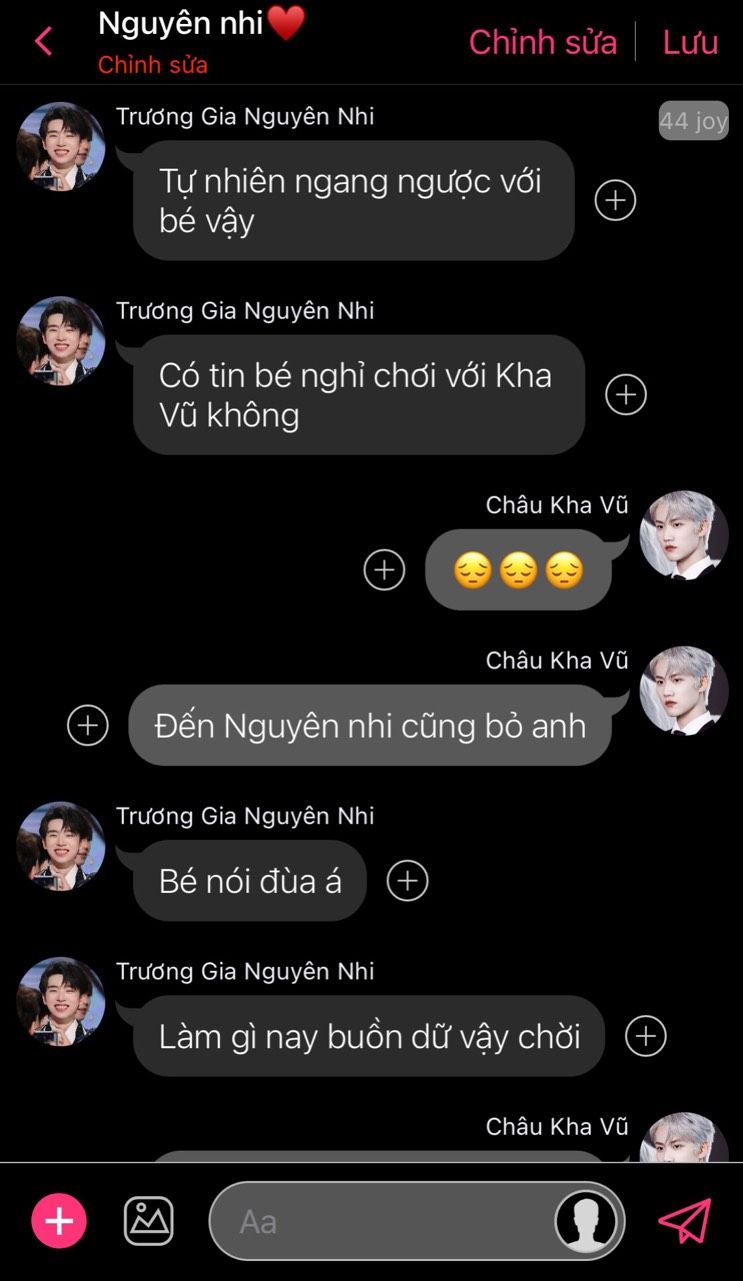
Task: Go back with the pink arrow
Action: [43, 42]
